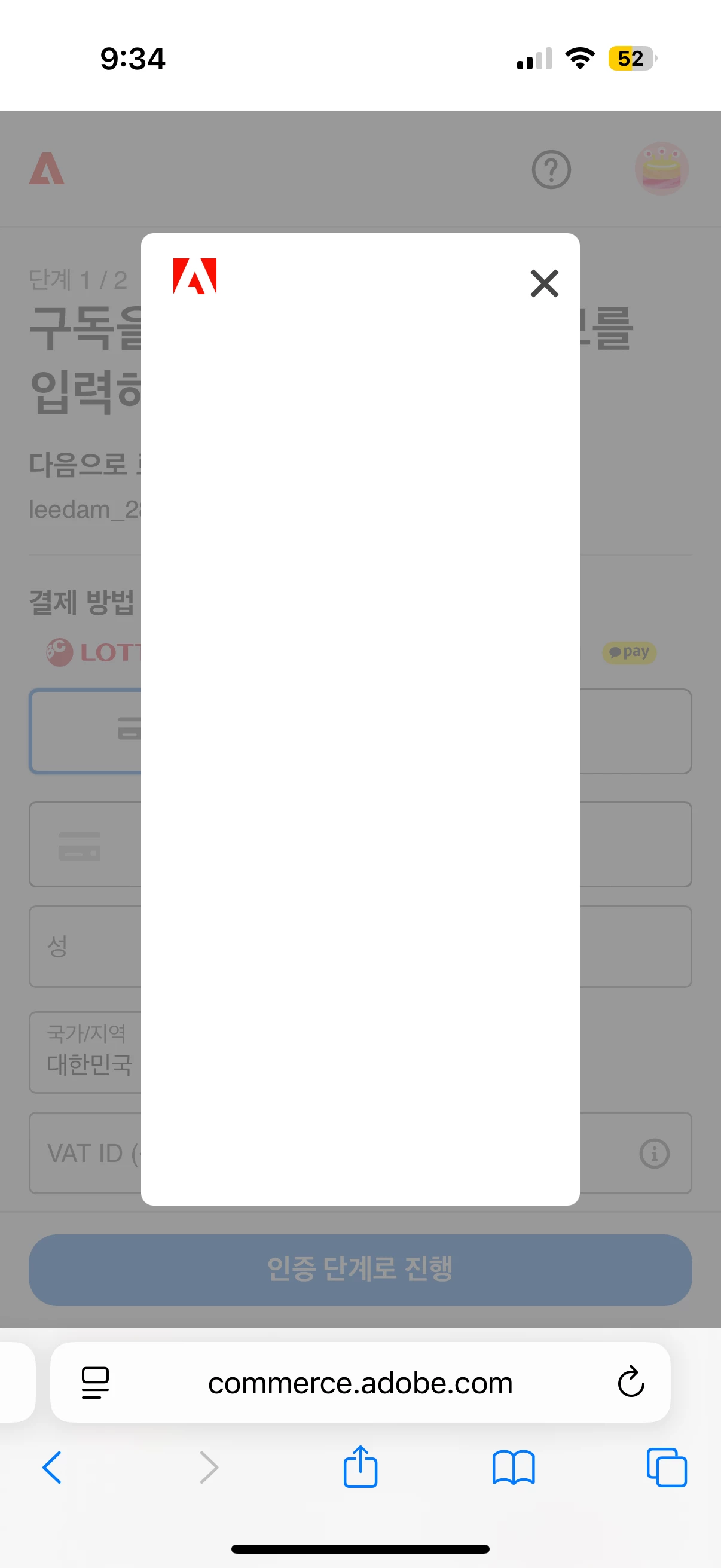721x1568 pixels.
Task: Show all open Safari tabs
Action: [x=666, y=1468]
